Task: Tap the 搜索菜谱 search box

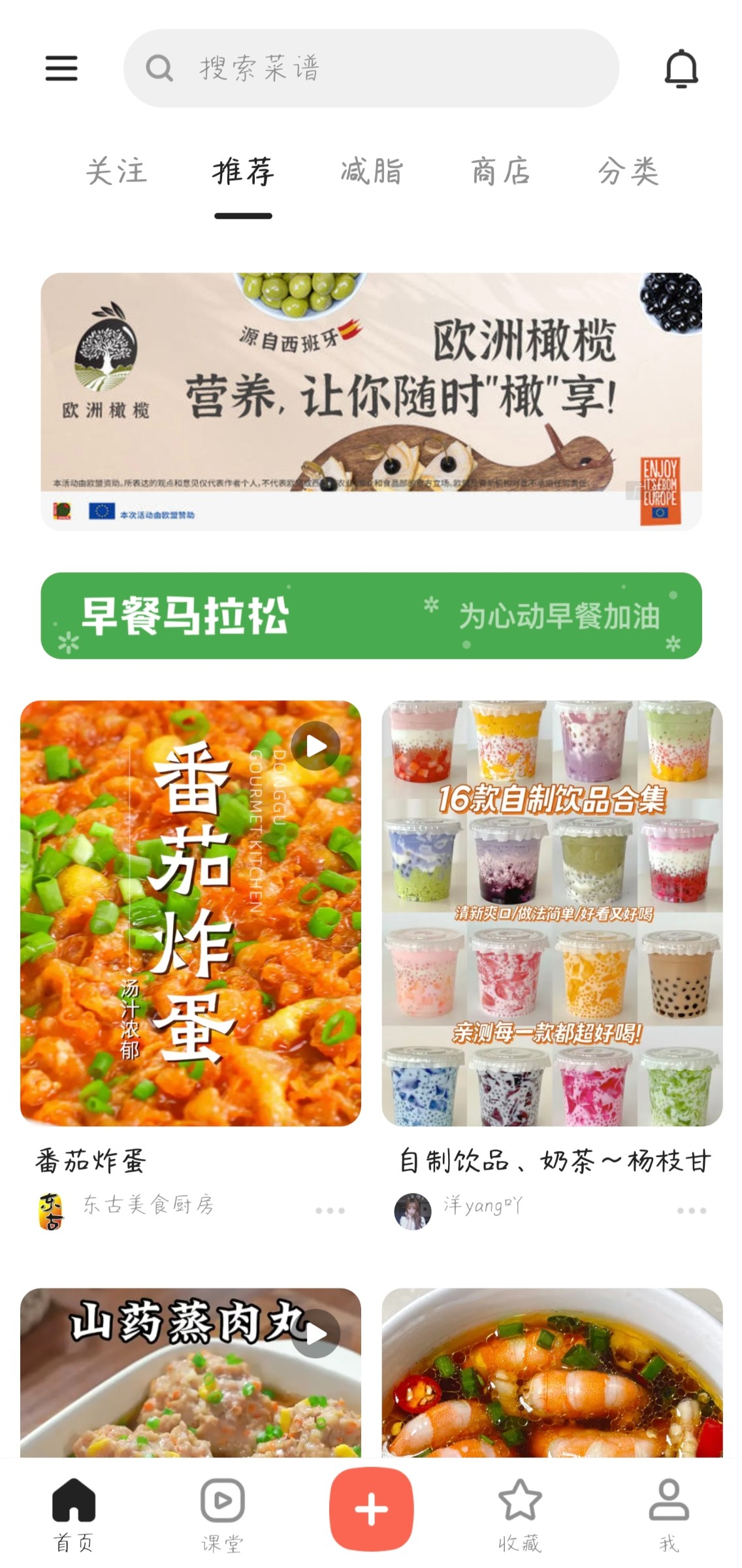Action: [x=371, y=68]
